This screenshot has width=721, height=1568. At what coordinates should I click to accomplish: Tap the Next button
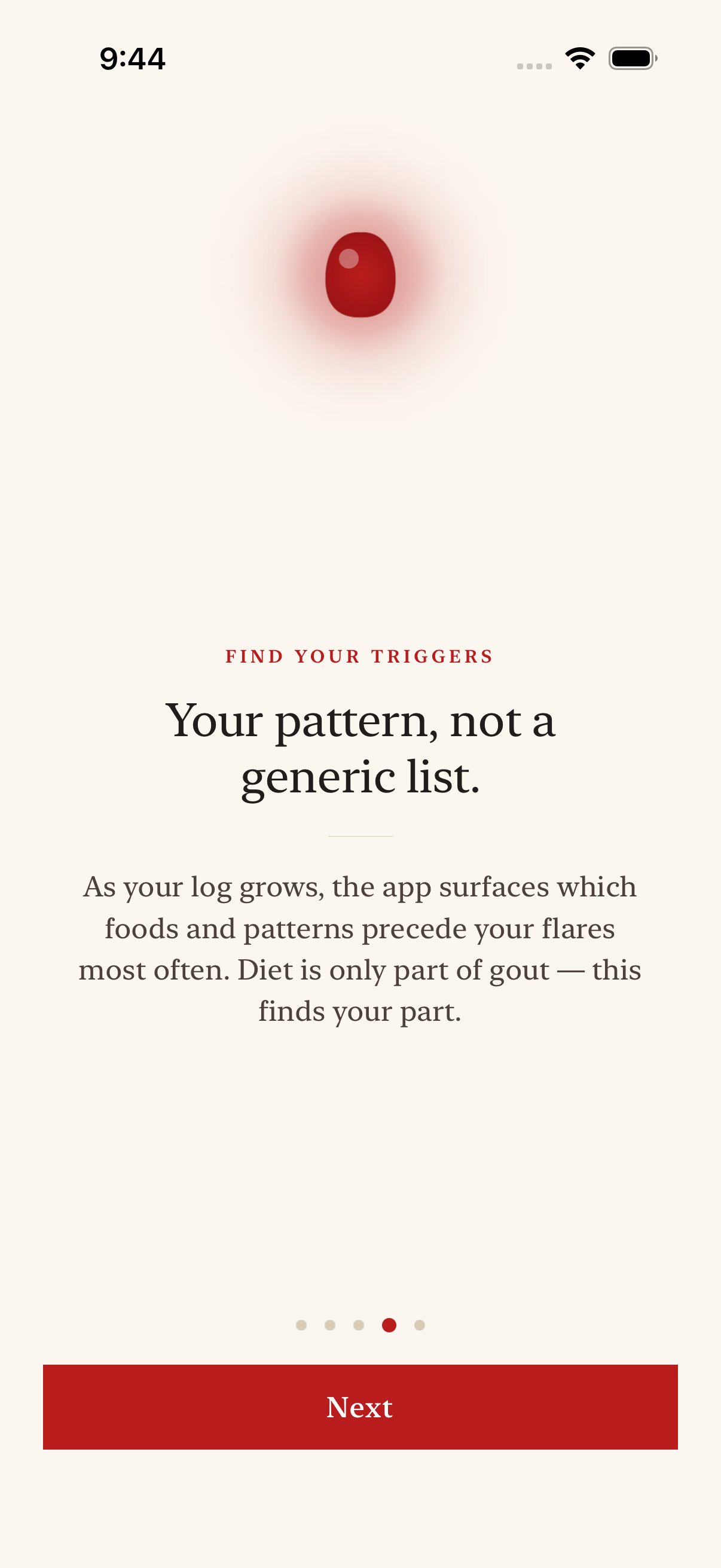360,1407
